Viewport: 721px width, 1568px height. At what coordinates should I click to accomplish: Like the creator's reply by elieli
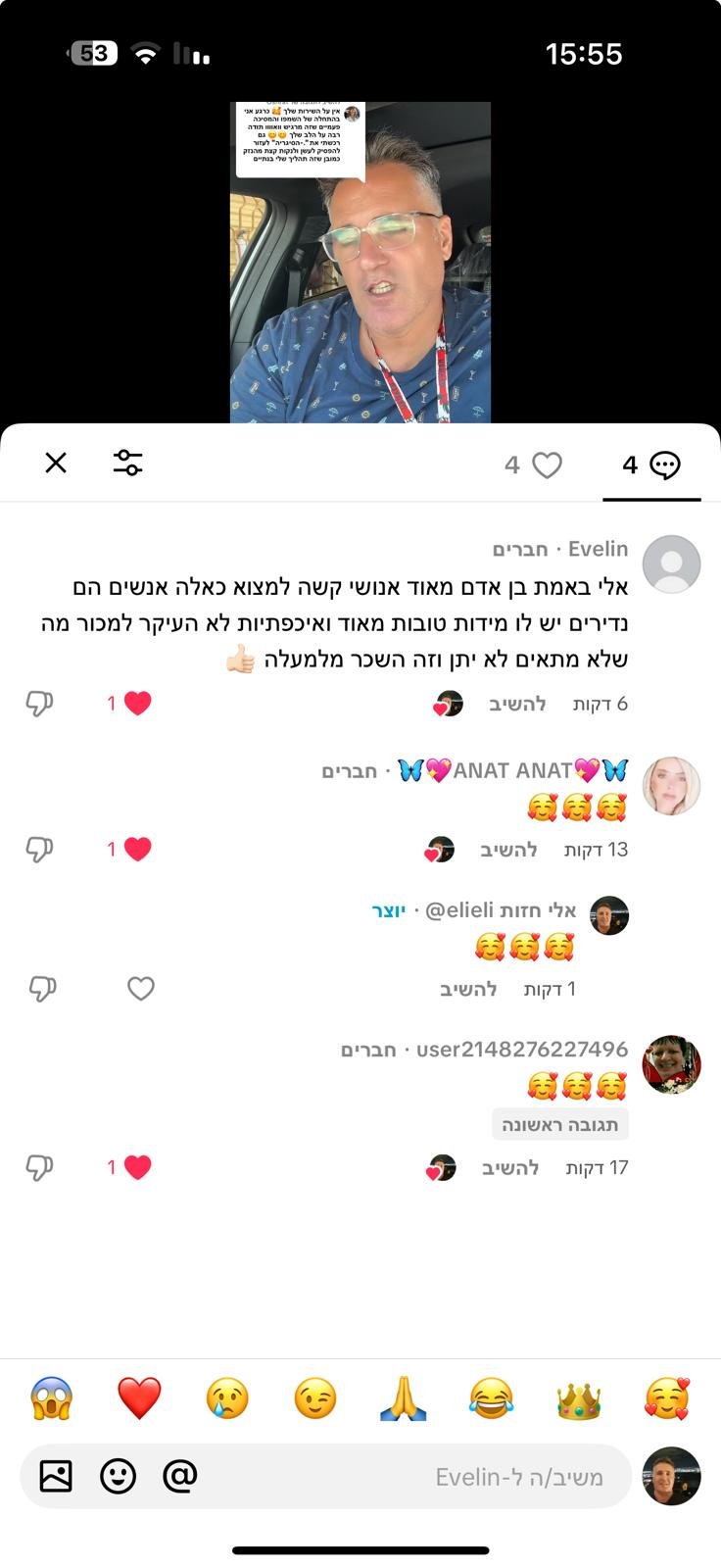141,989
